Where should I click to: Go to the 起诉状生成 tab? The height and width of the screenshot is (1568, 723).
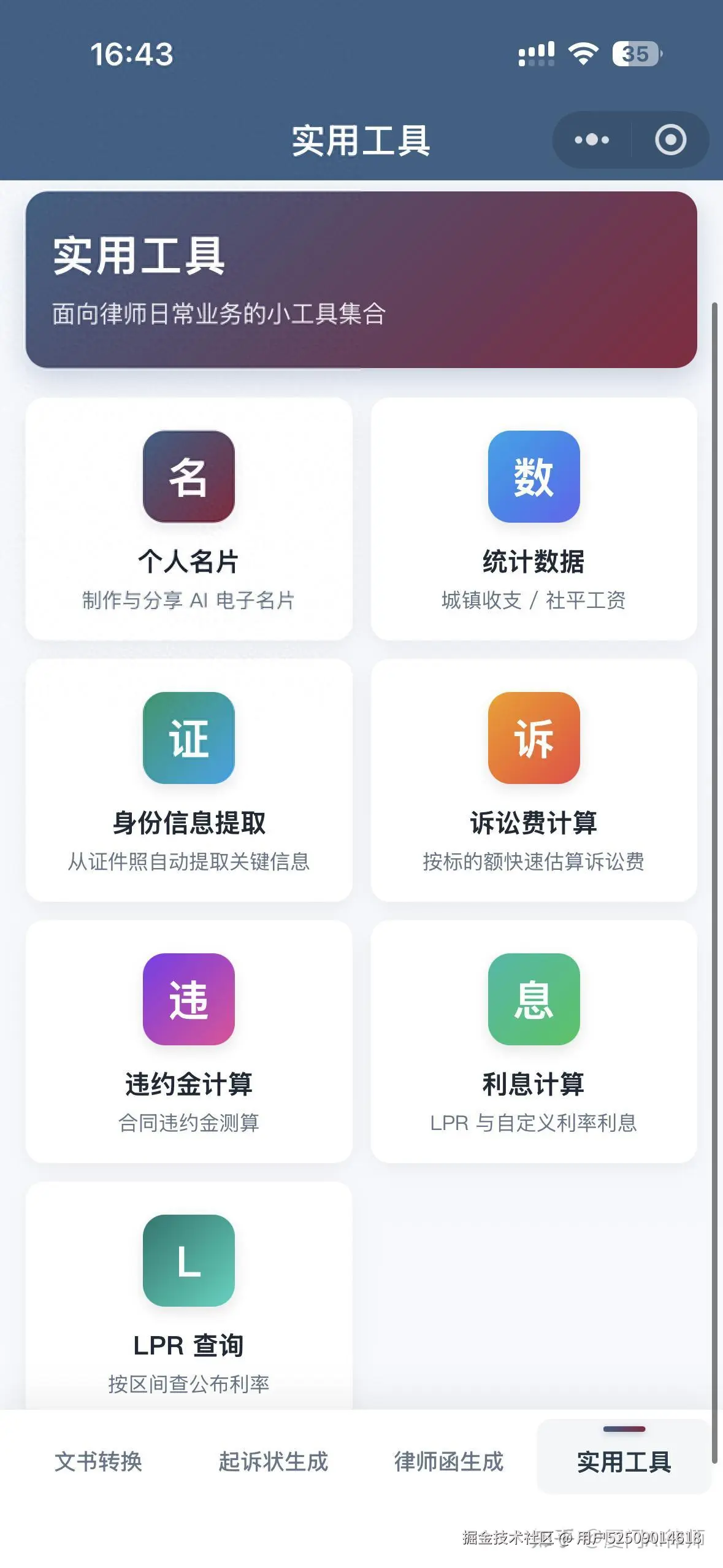pyautogui.click(x=274, y=1461)
